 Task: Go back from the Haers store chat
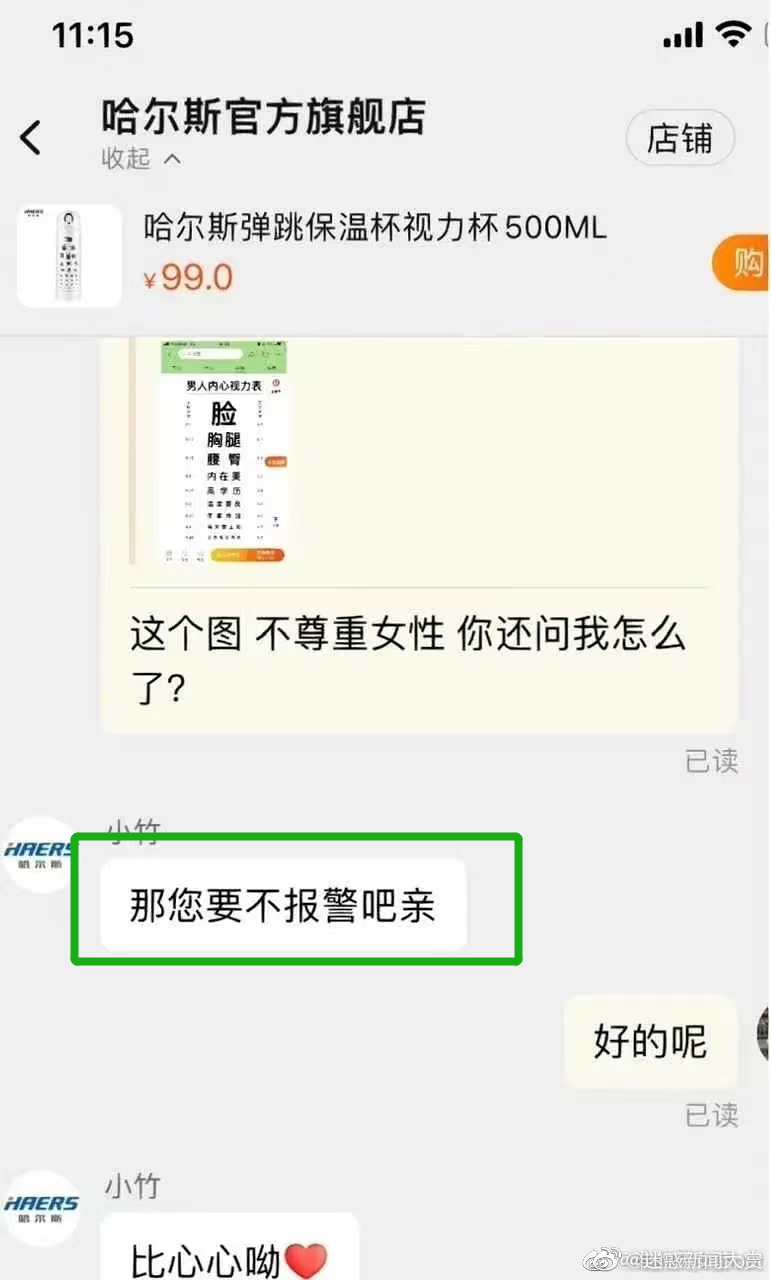(x=32, y=137)
